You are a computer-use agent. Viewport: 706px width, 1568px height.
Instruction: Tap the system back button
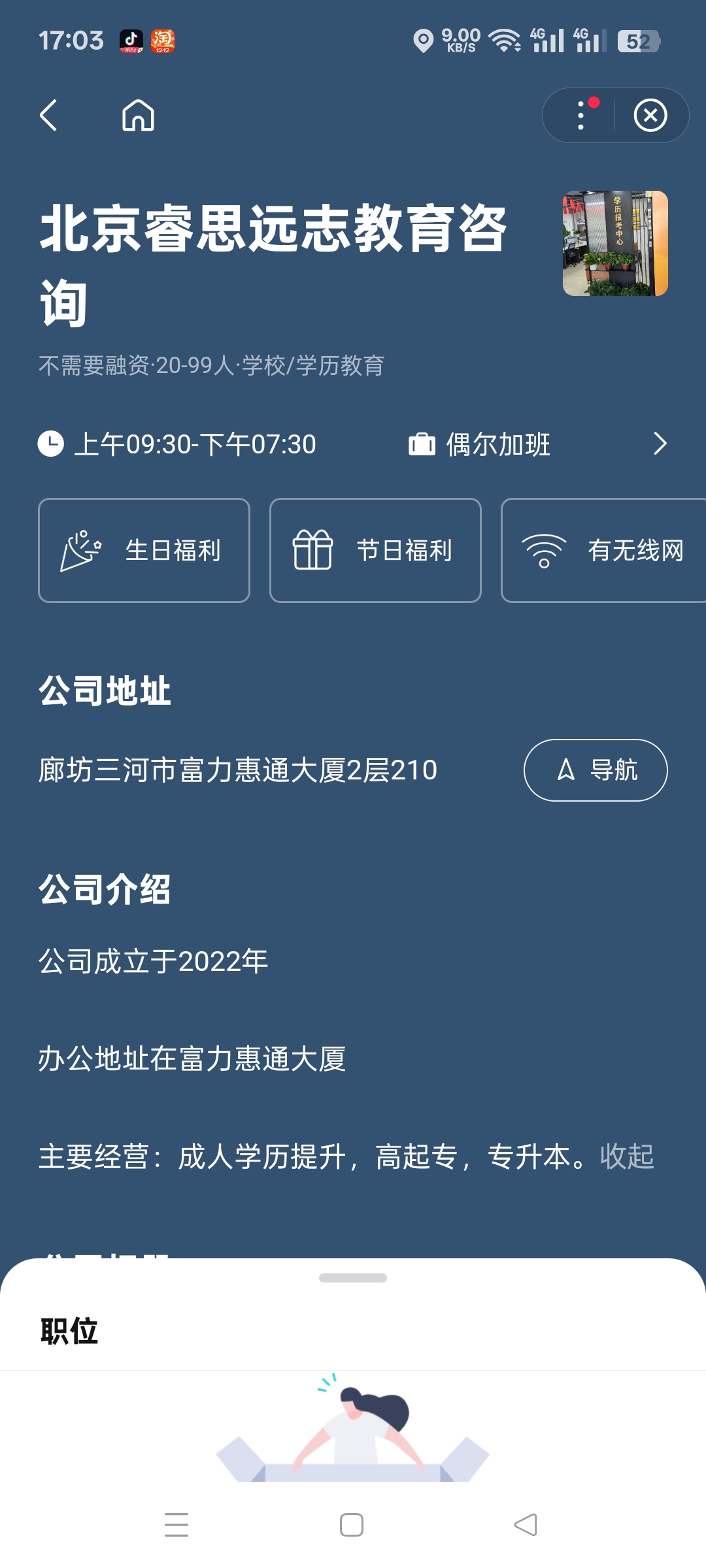(x=525, y=1525)
